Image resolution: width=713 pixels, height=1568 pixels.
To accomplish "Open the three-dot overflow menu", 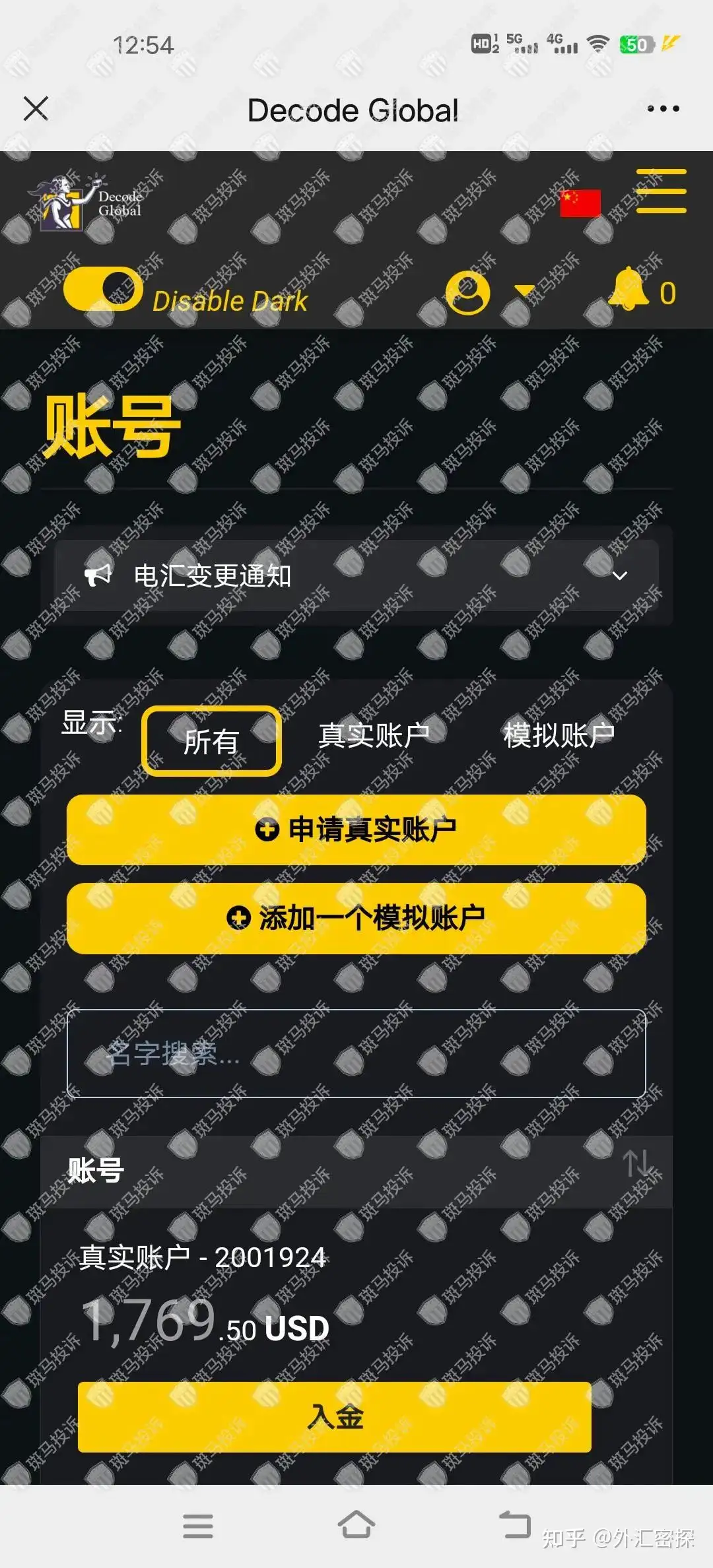I will pos(663,109).
